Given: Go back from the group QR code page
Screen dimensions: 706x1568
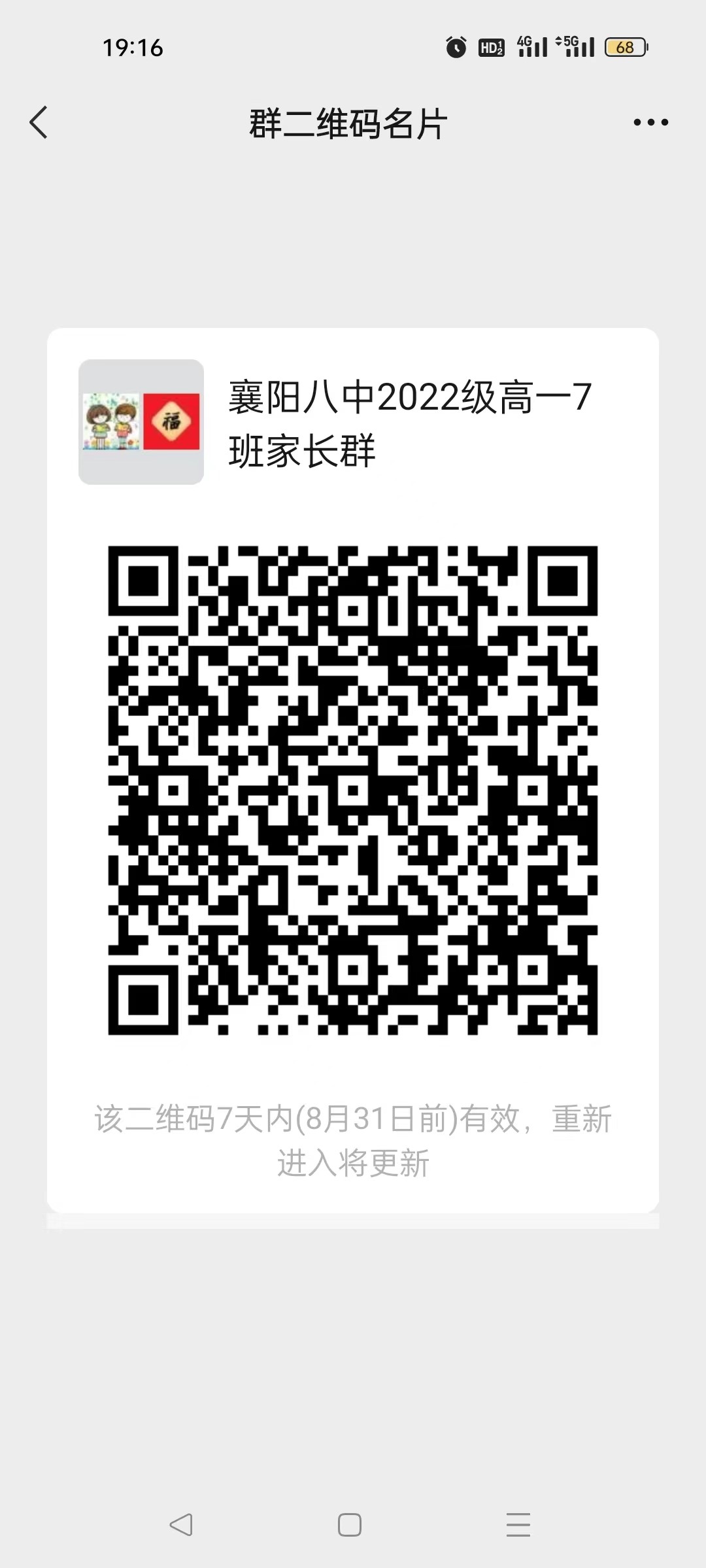Looking at the screenshot, I should 39,122.
